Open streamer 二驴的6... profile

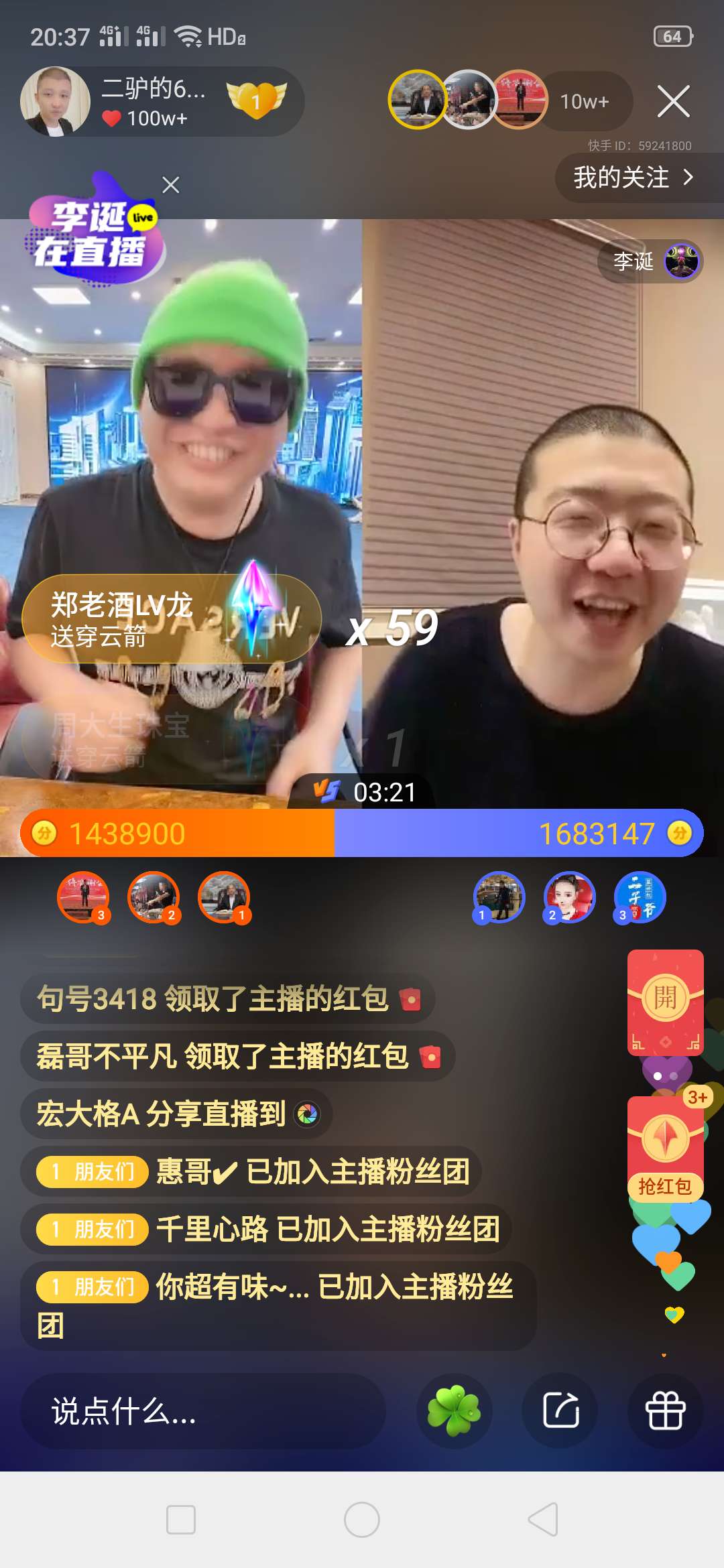coord(55,102)
